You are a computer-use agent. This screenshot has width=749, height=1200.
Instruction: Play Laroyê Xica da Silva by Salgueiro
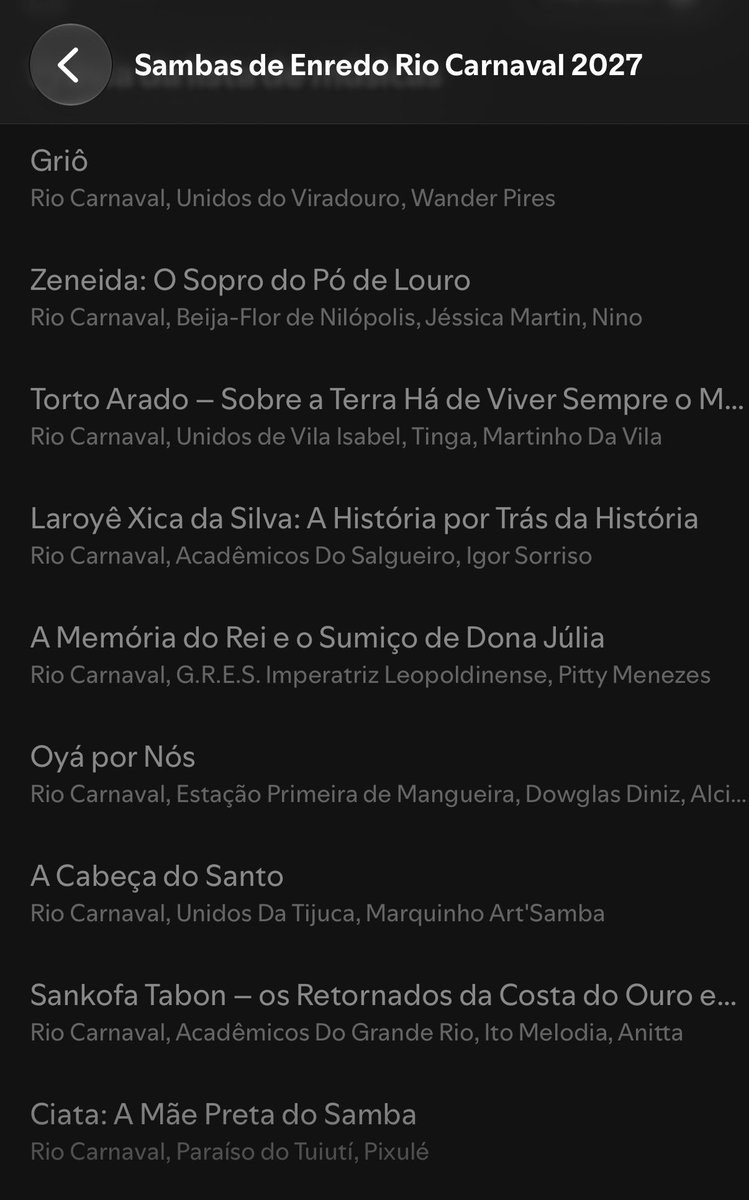tap(374, 535)
